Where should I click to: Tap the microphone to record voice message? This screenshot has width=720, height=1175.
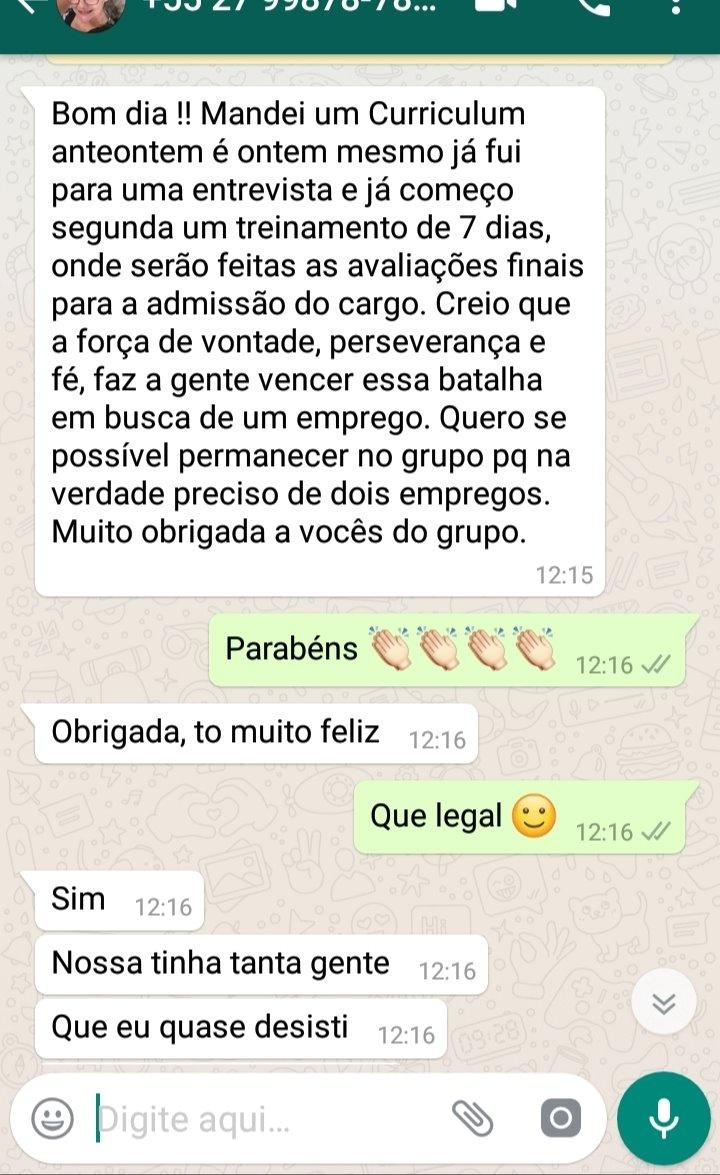click(664, 1118)
